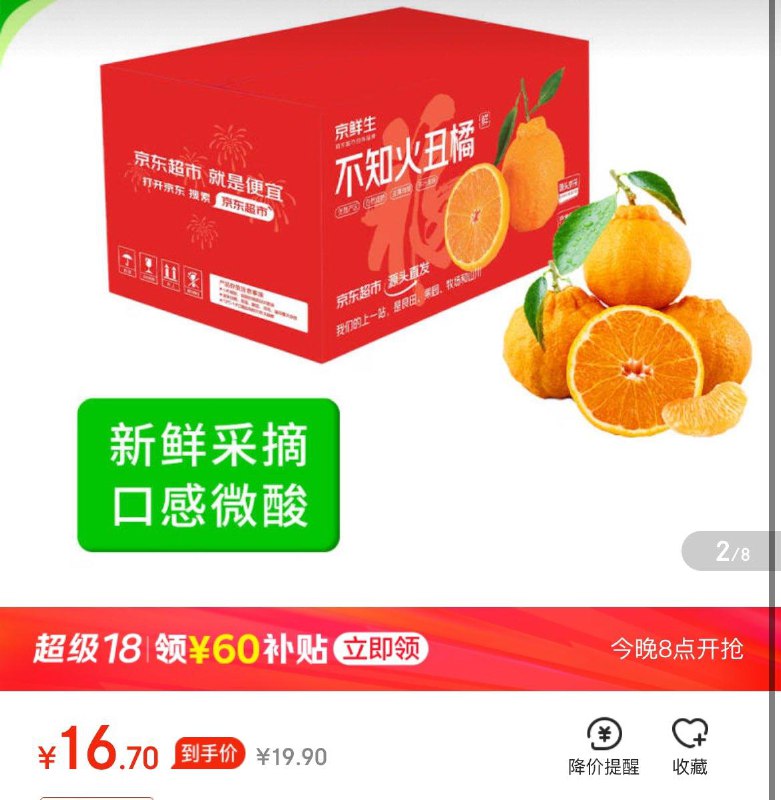Viewport: 781px width, 800px height.
Task: Set a 降价提醒 price drop alert
Action: [x=604, y=747]
